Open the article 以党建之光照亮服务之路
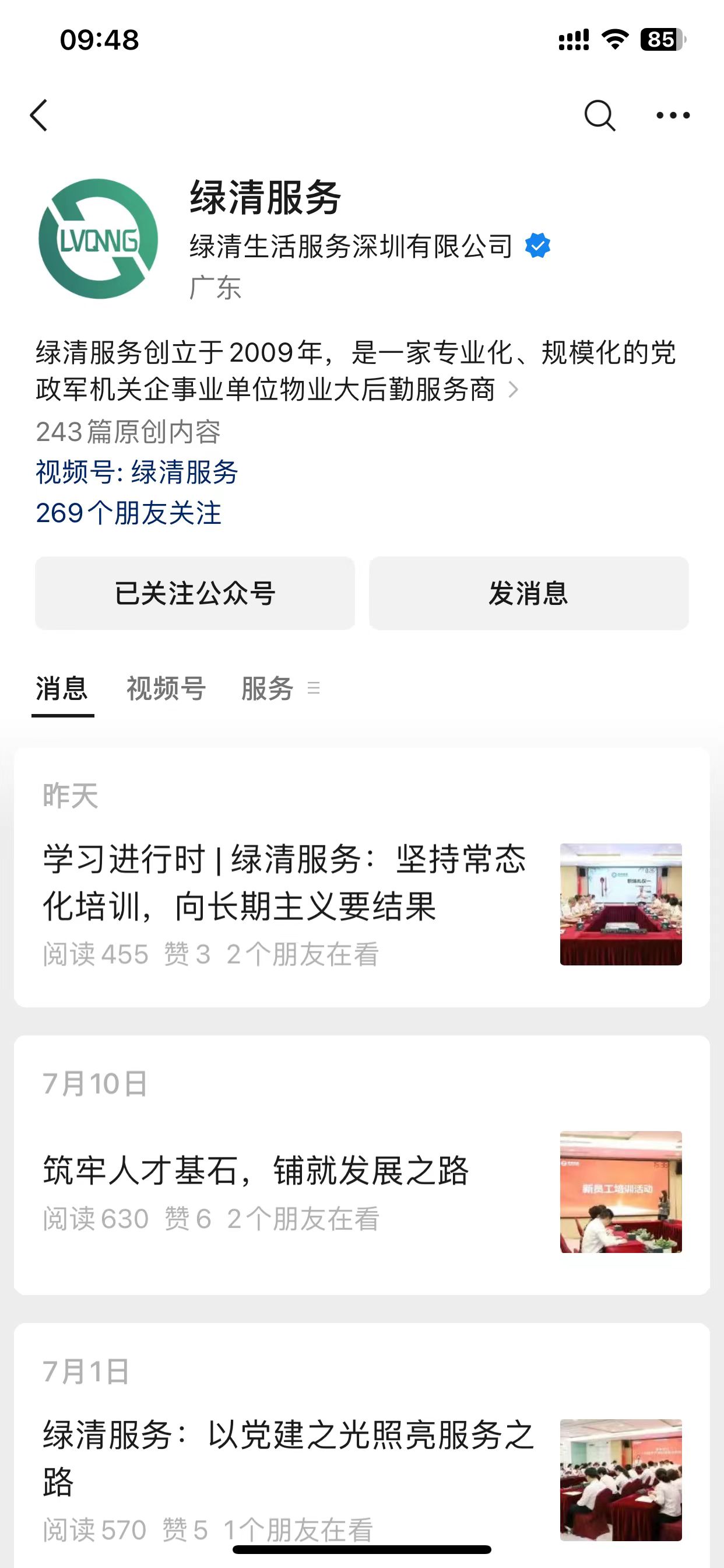This screenshot has height=1568, width=724. (x=289, y=1457)
